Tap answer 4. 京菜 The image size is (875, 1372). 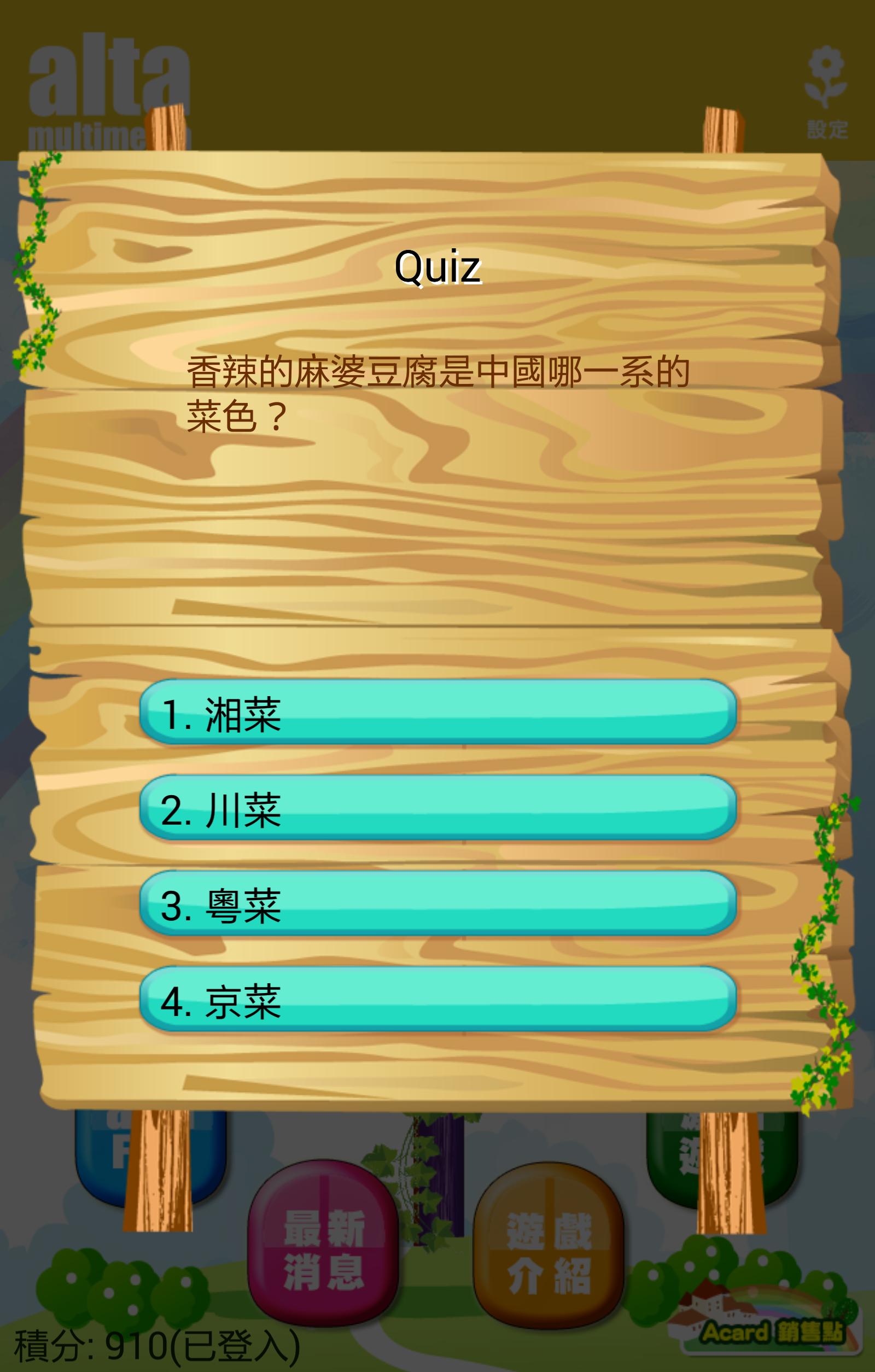[437, 1000]
